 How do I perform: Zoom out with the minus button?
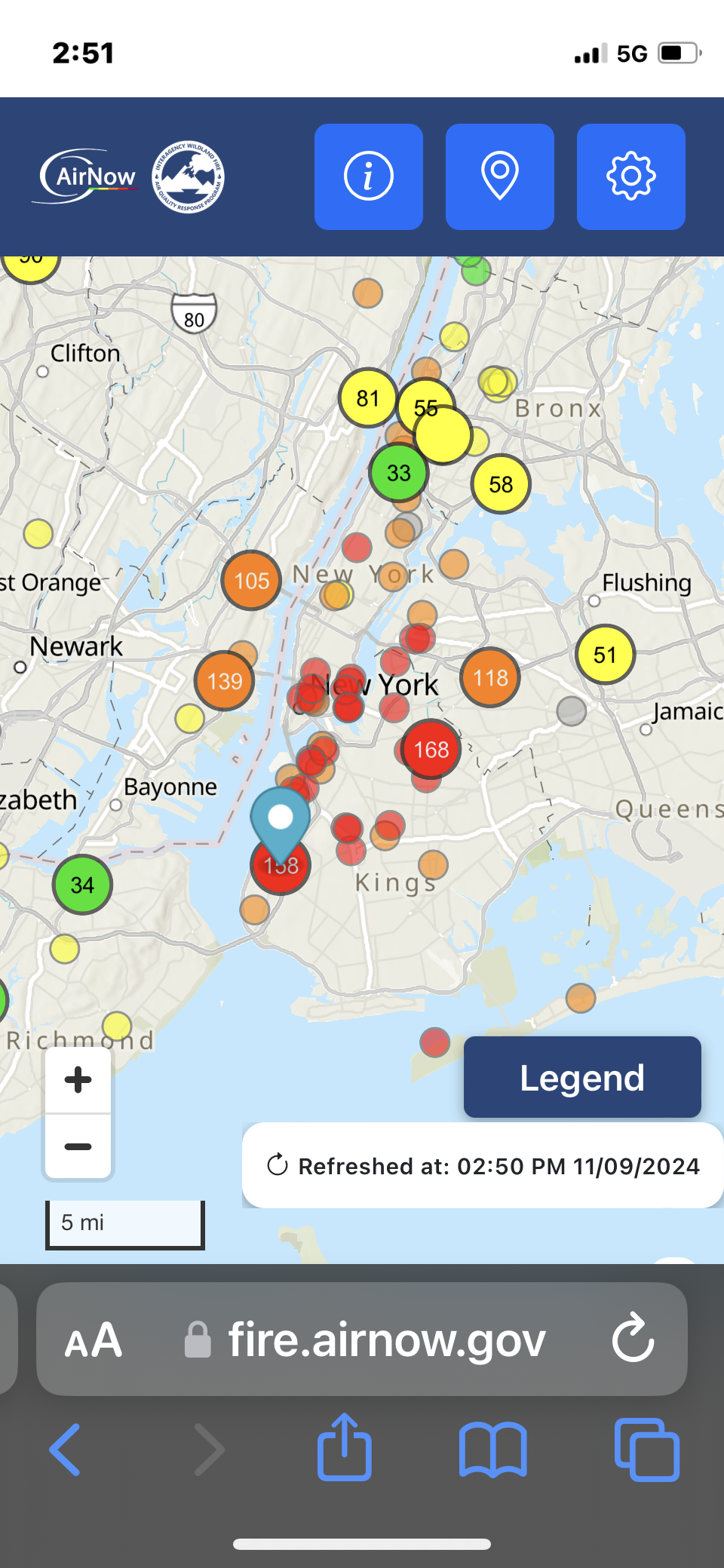click(78, 1146)
